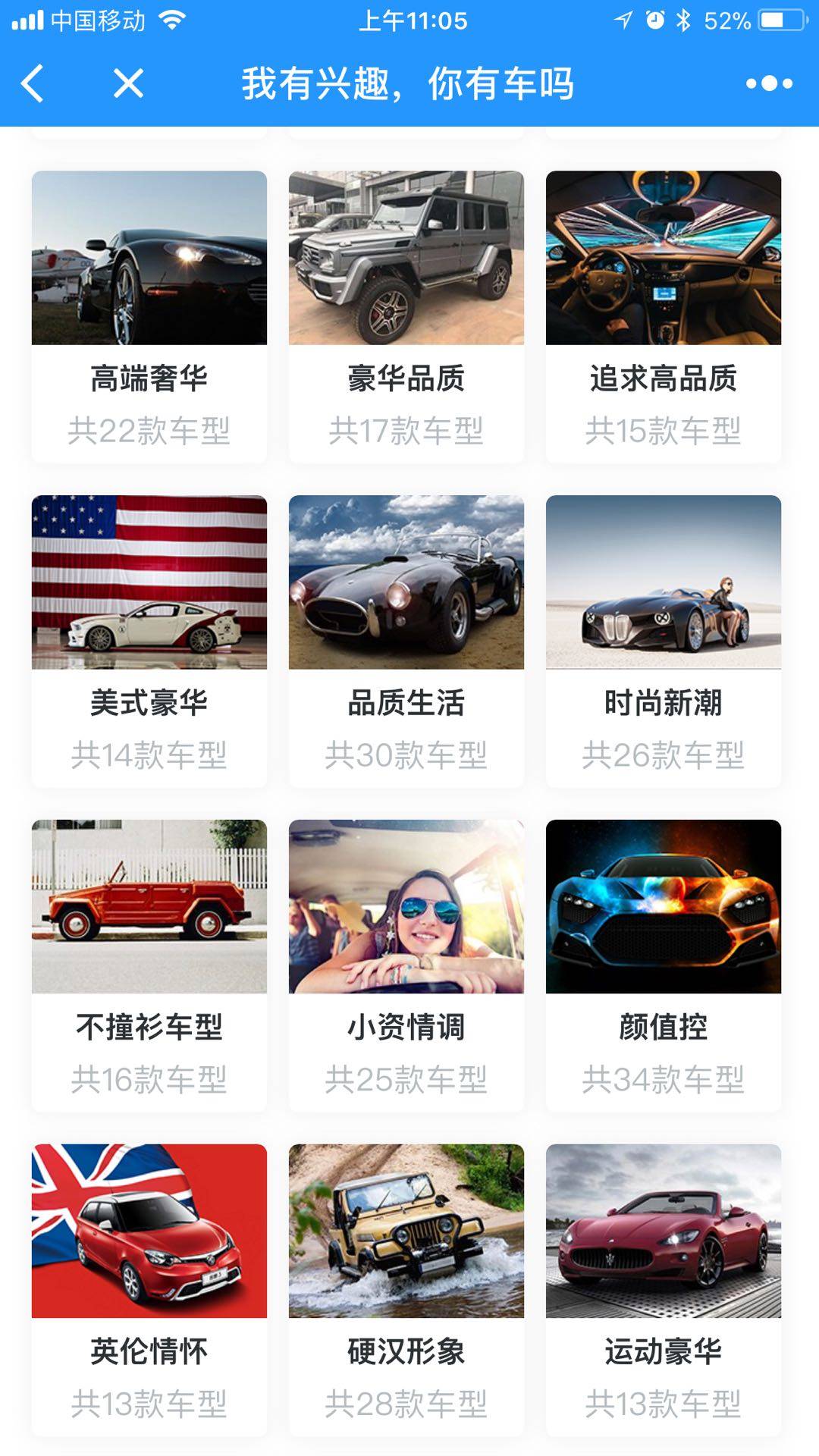Open the 不撞衫车型 collection

click(x=149, y=965)
